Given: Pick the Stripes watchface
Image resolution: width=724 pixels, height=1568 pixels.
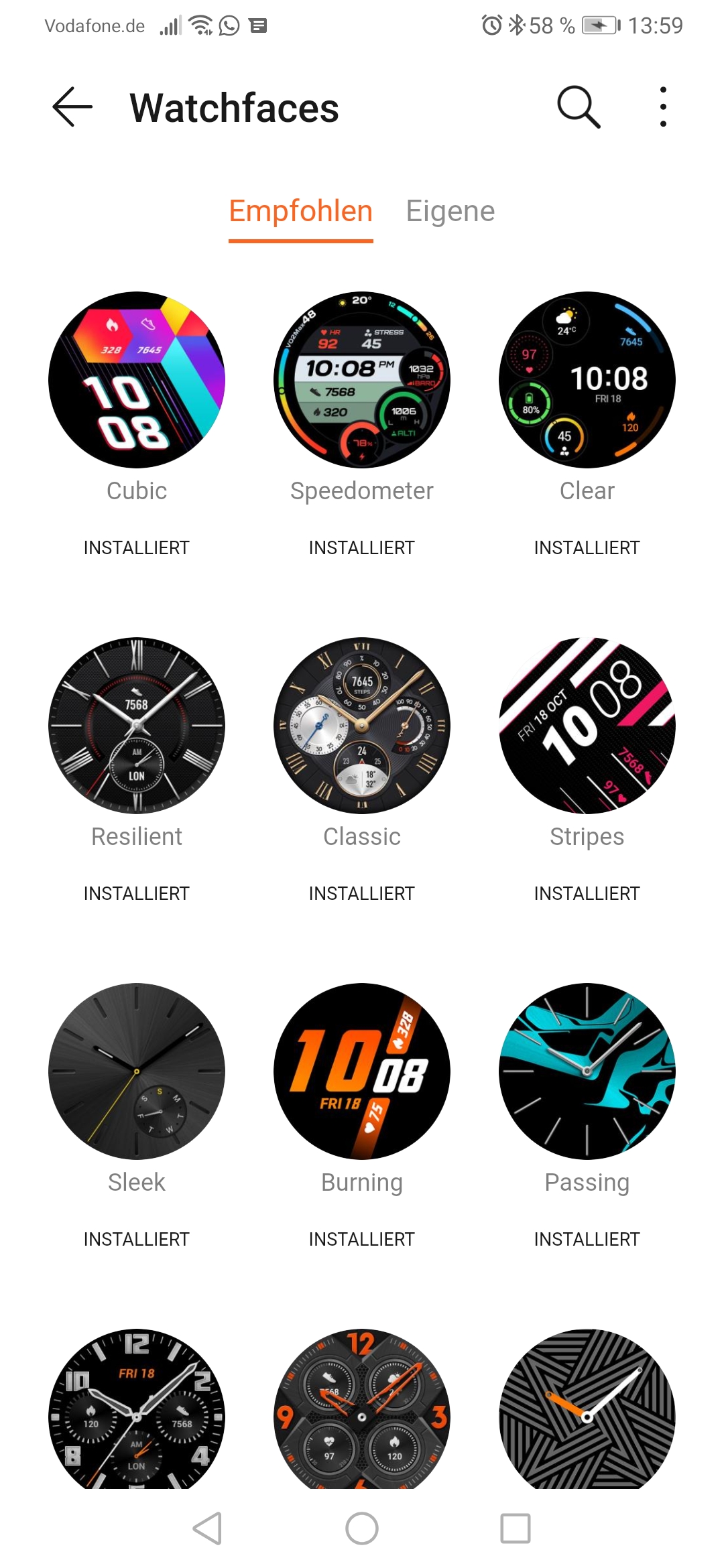Looking at the screenshot, I should coord(587,726).
